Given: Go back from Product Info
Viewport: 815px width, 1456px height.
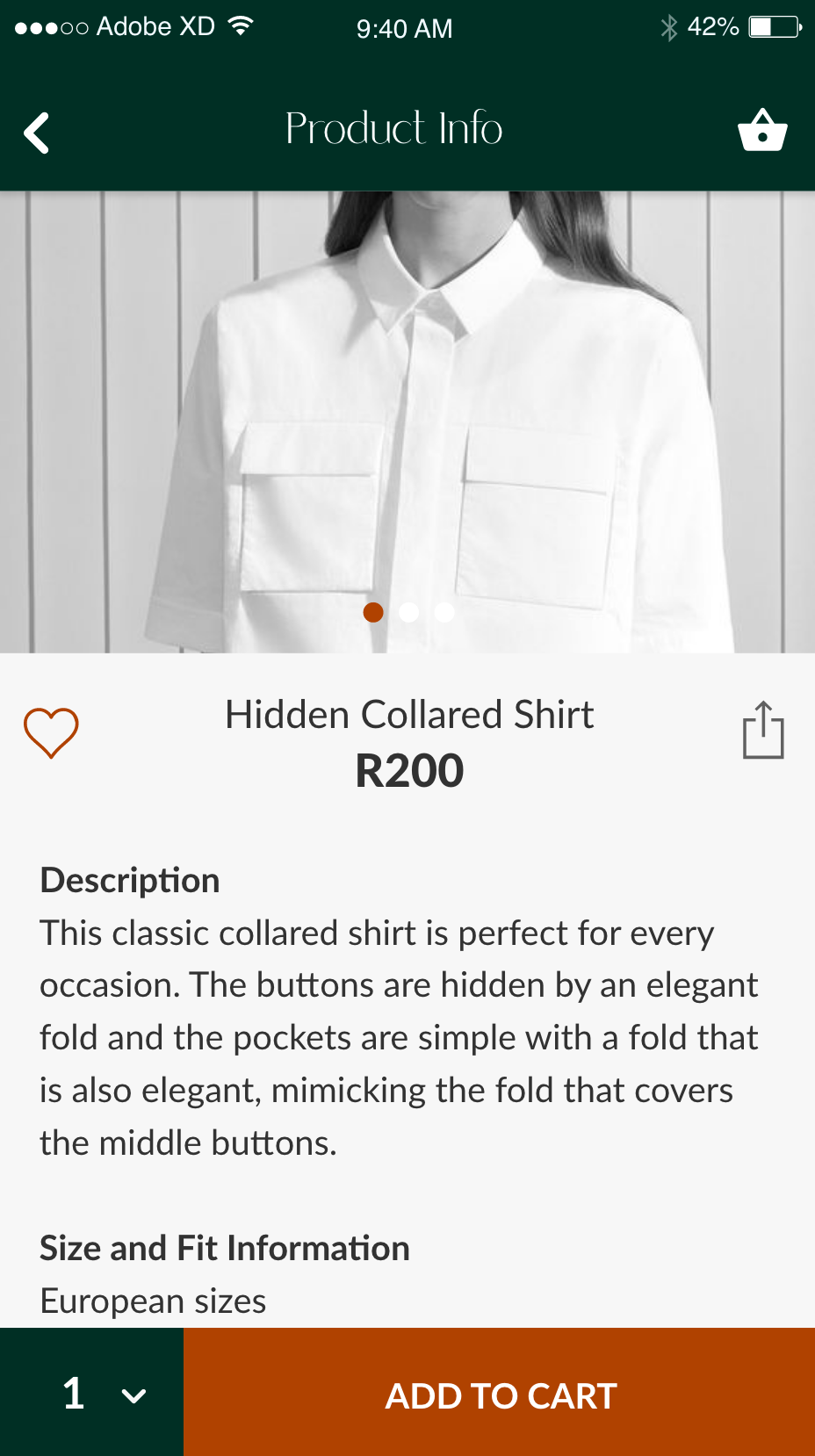Looking at the screenshot, I should (x=36, y=133).
